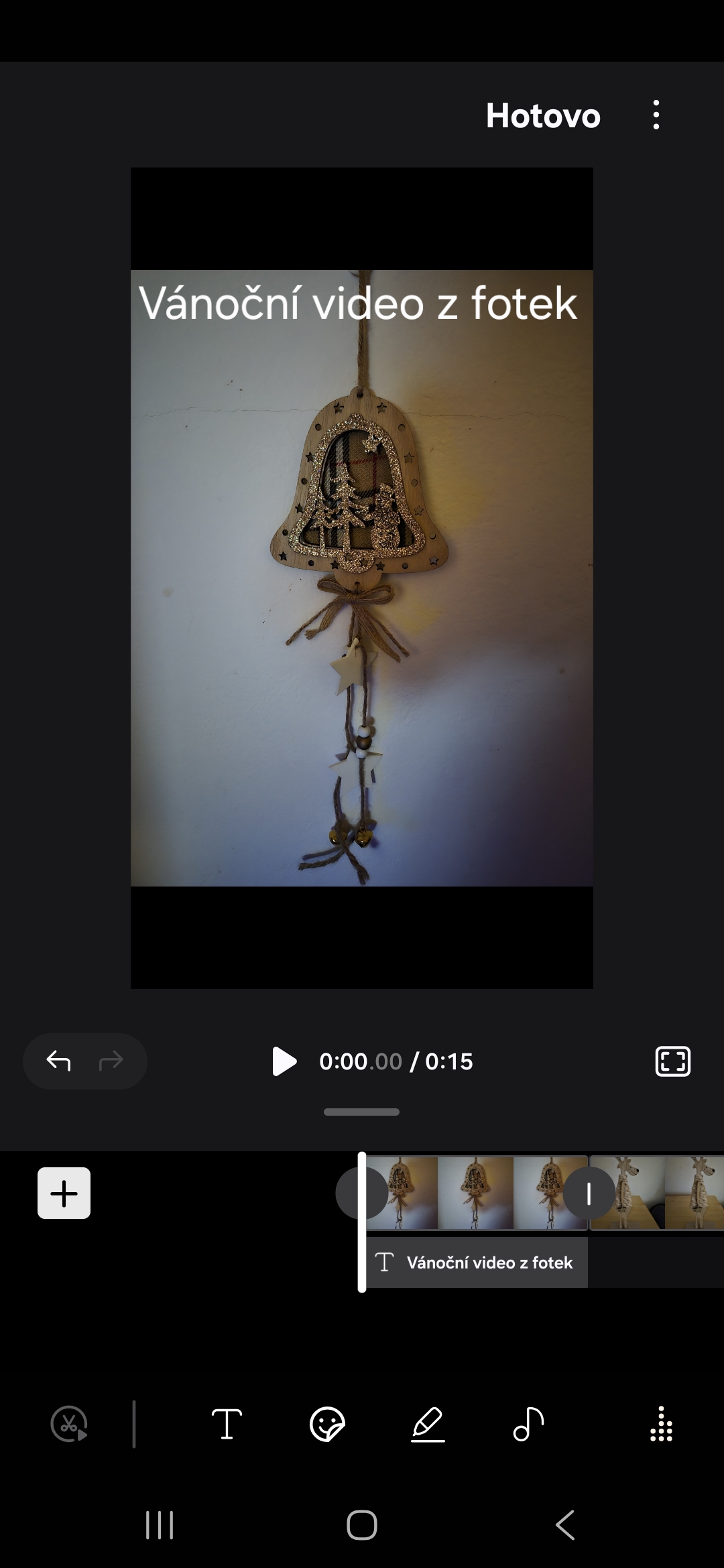Play the video preview
The height and width of the screenshot is (1568, 724).
point(284,1061)
